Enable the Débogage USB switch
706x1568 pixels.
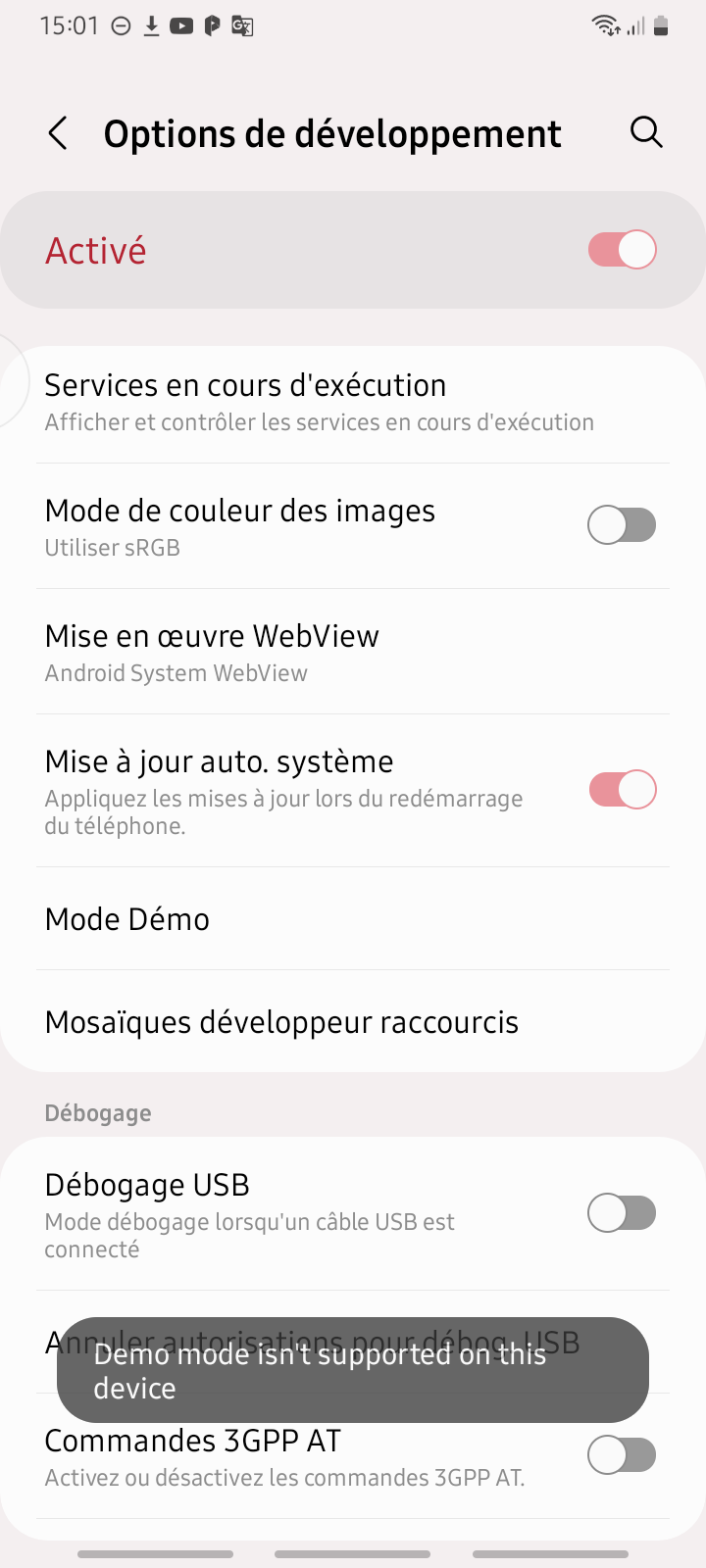click(622, 1212)
